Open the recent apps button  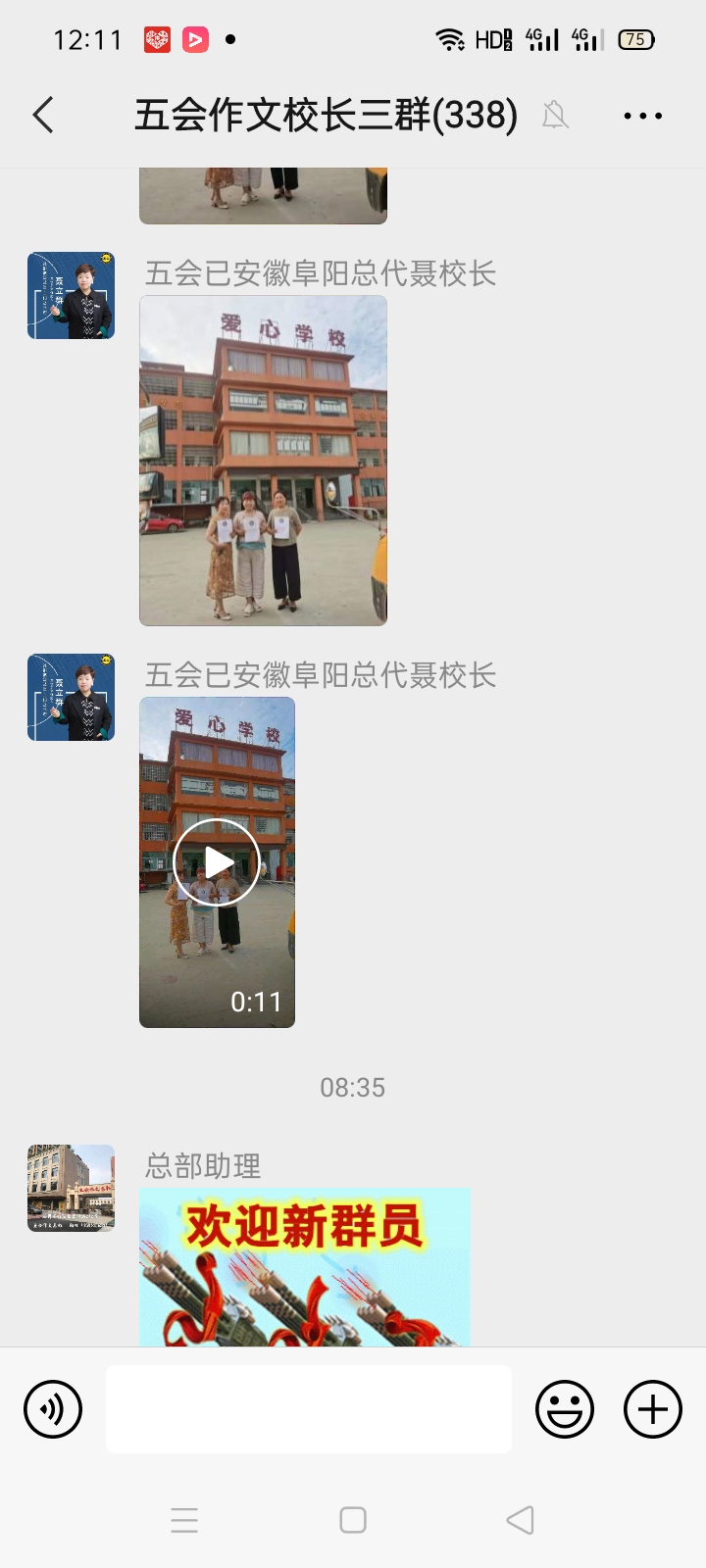[184, 1520]
